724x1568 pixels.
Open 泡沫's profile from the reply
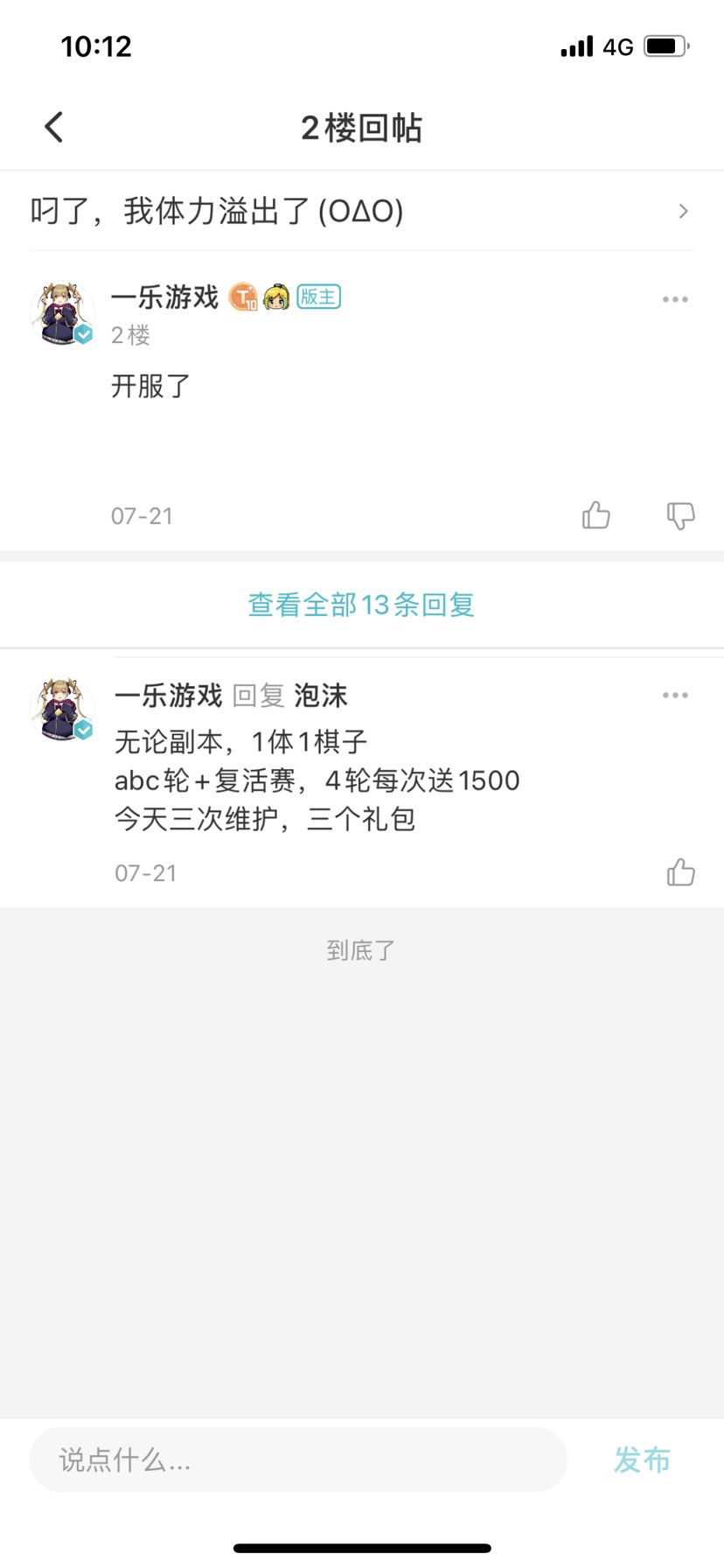point(321,696)
